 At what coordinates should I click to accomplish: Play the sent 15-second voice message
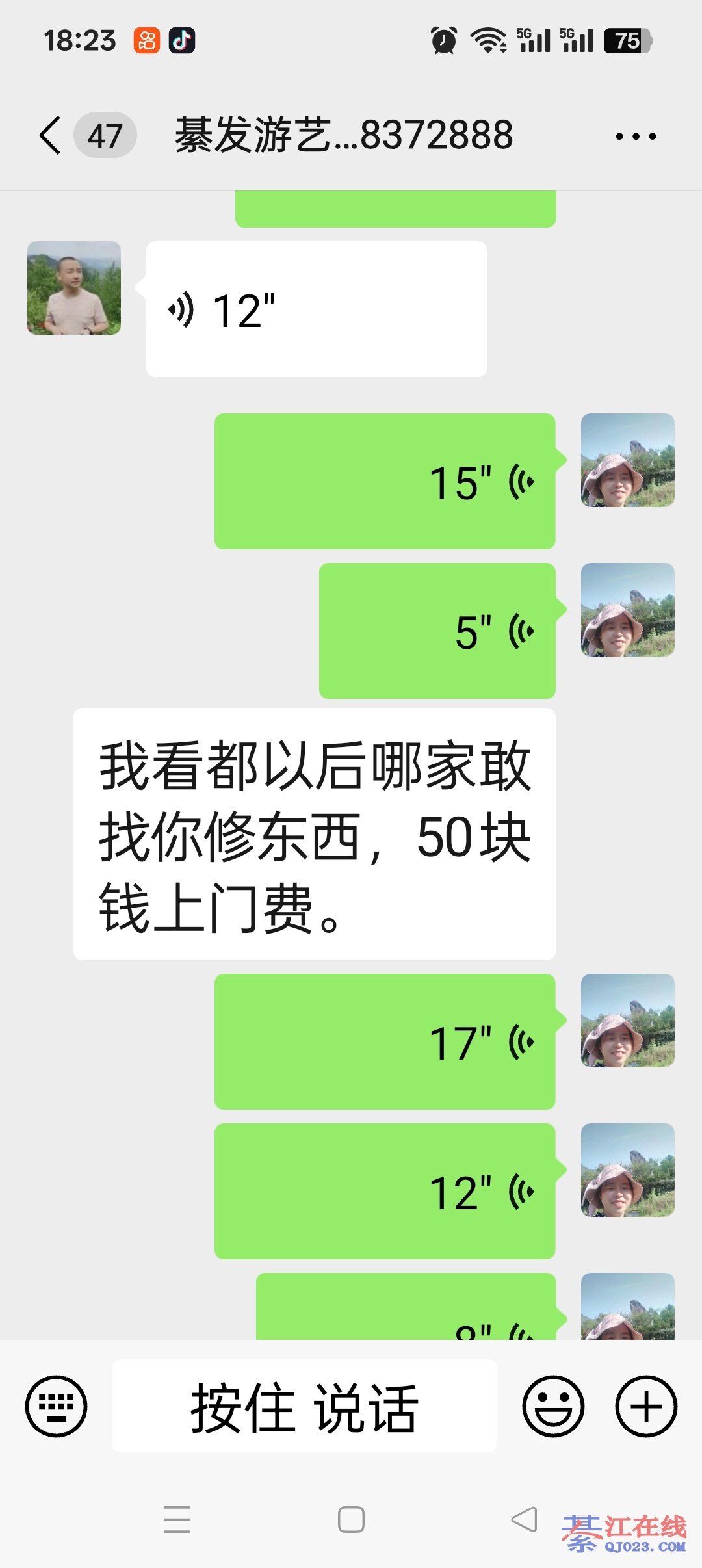click(x=385, y=482)
